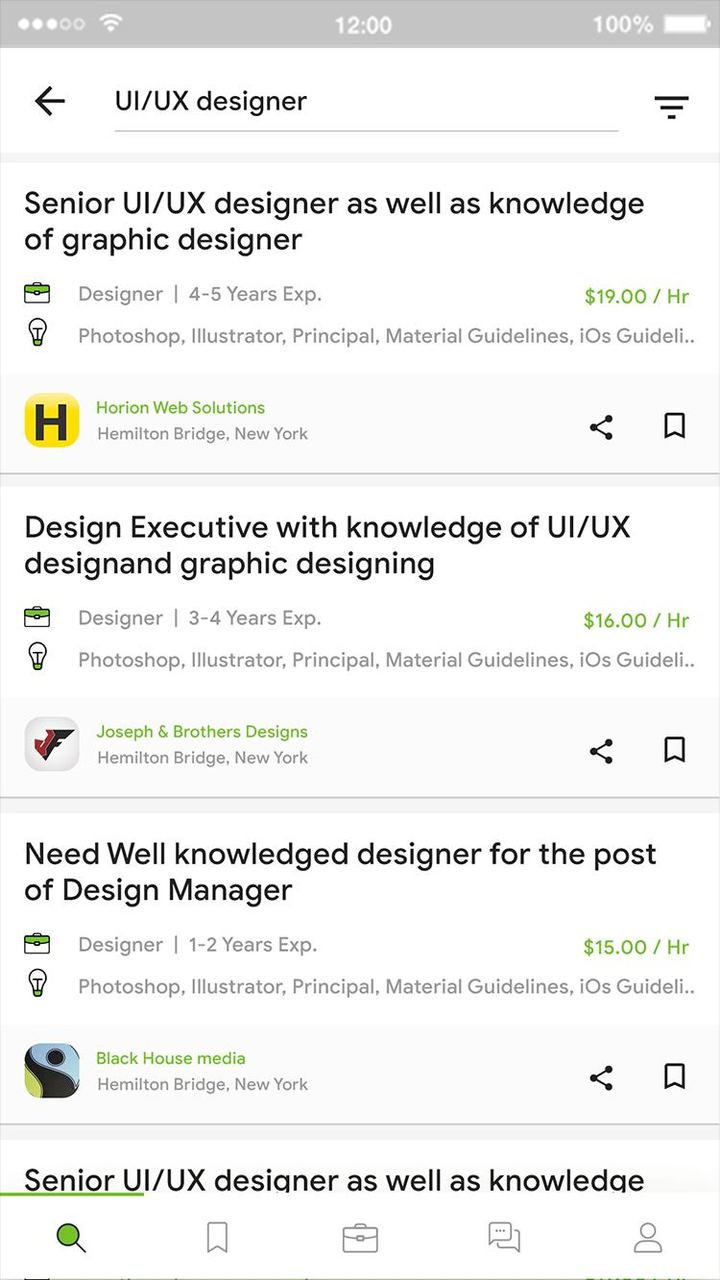This screenshot has height=1280, width=720.
Task: Bookmark the Horion Web Solutions job
Action: 675,427
